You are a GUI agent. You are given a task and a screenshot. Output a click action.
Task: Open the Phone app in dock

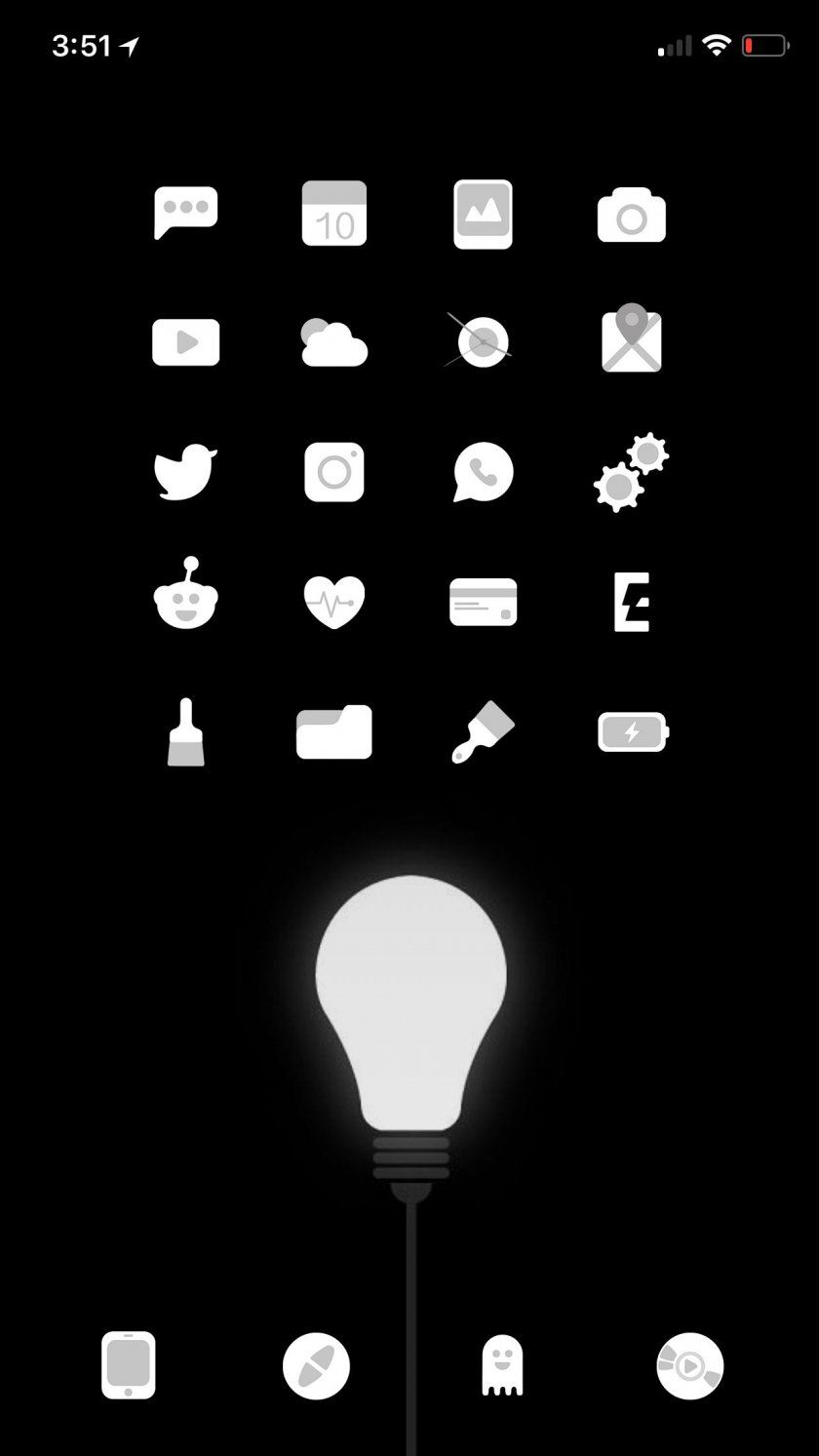tap(129, 1365)
